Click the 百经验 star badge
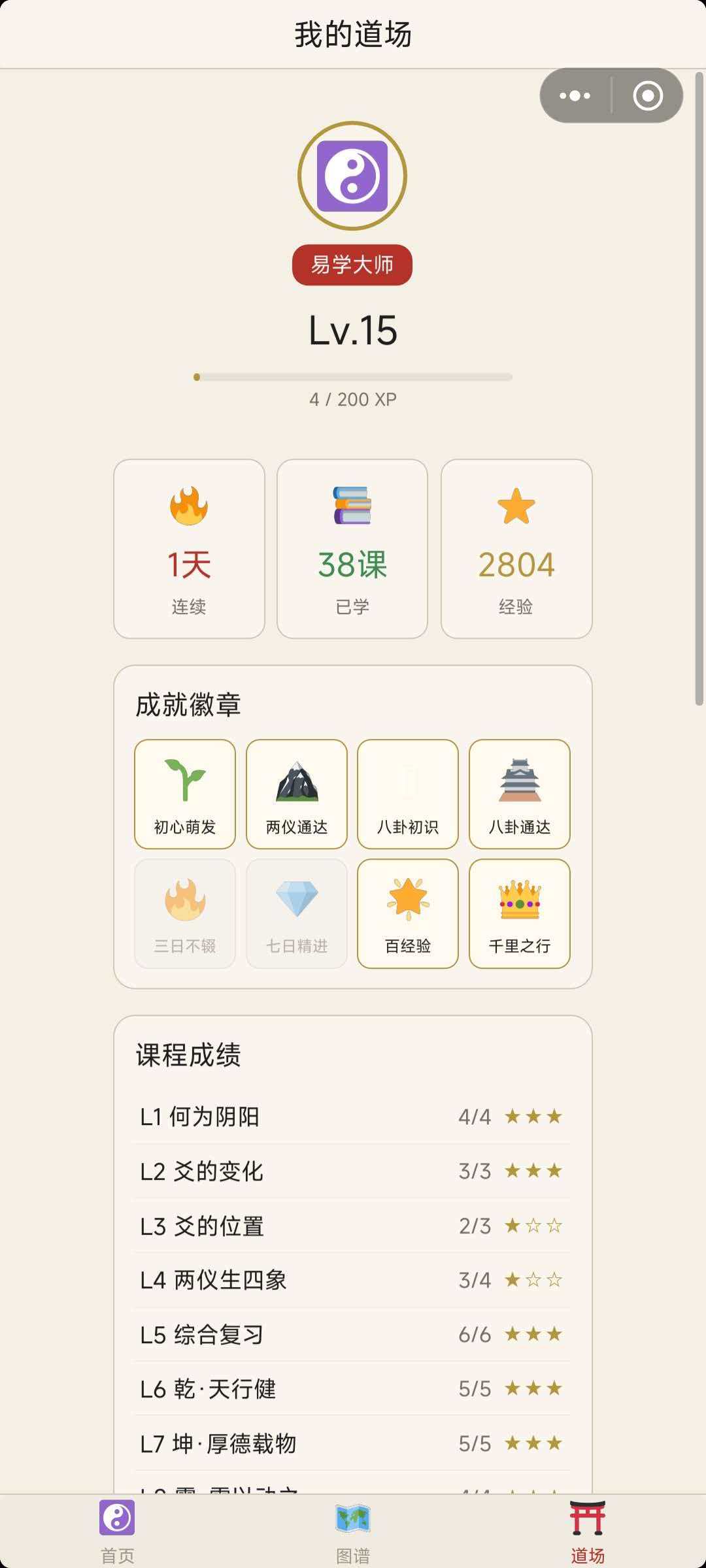 pyautogui.click(x=408, y=913)
